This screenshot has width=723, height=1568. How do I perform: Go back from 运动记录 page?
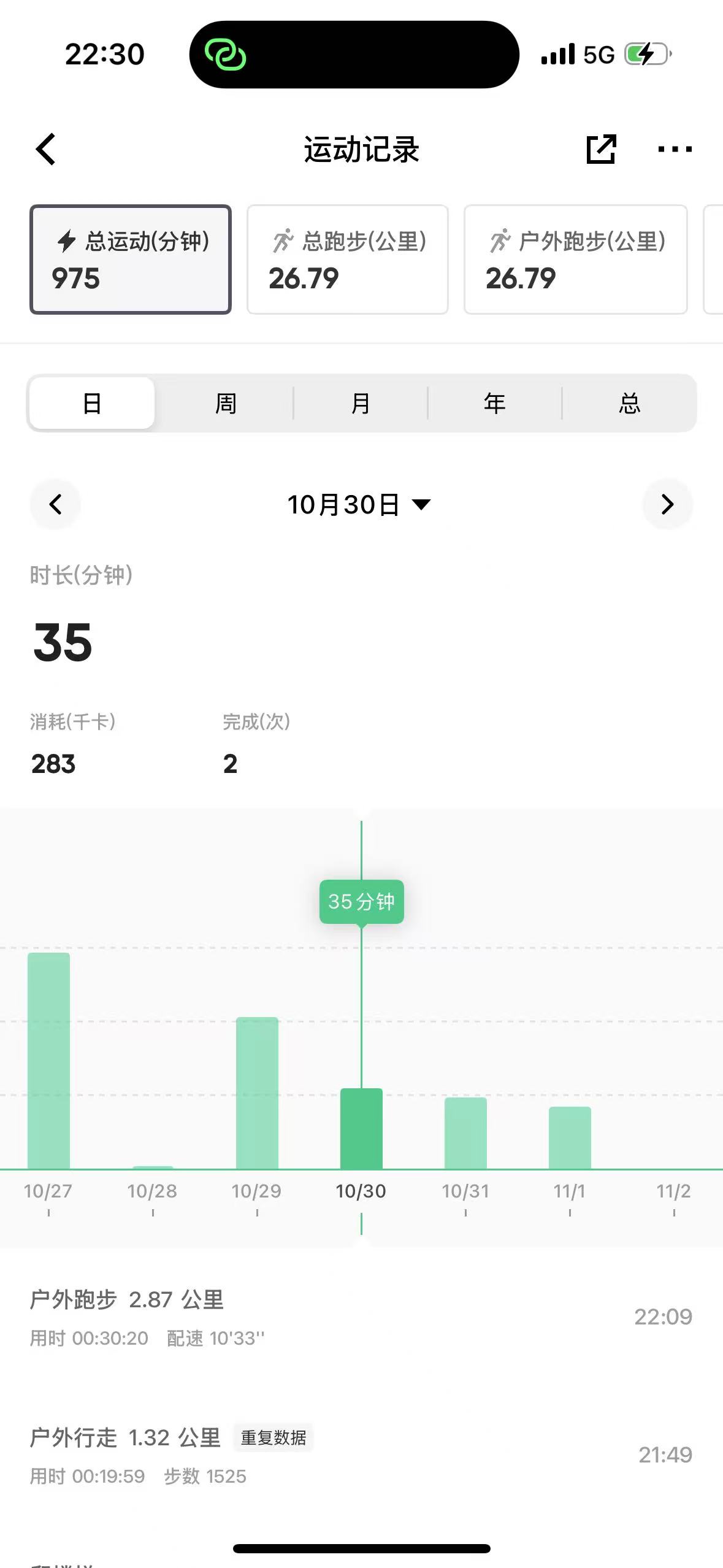(45, 149)
